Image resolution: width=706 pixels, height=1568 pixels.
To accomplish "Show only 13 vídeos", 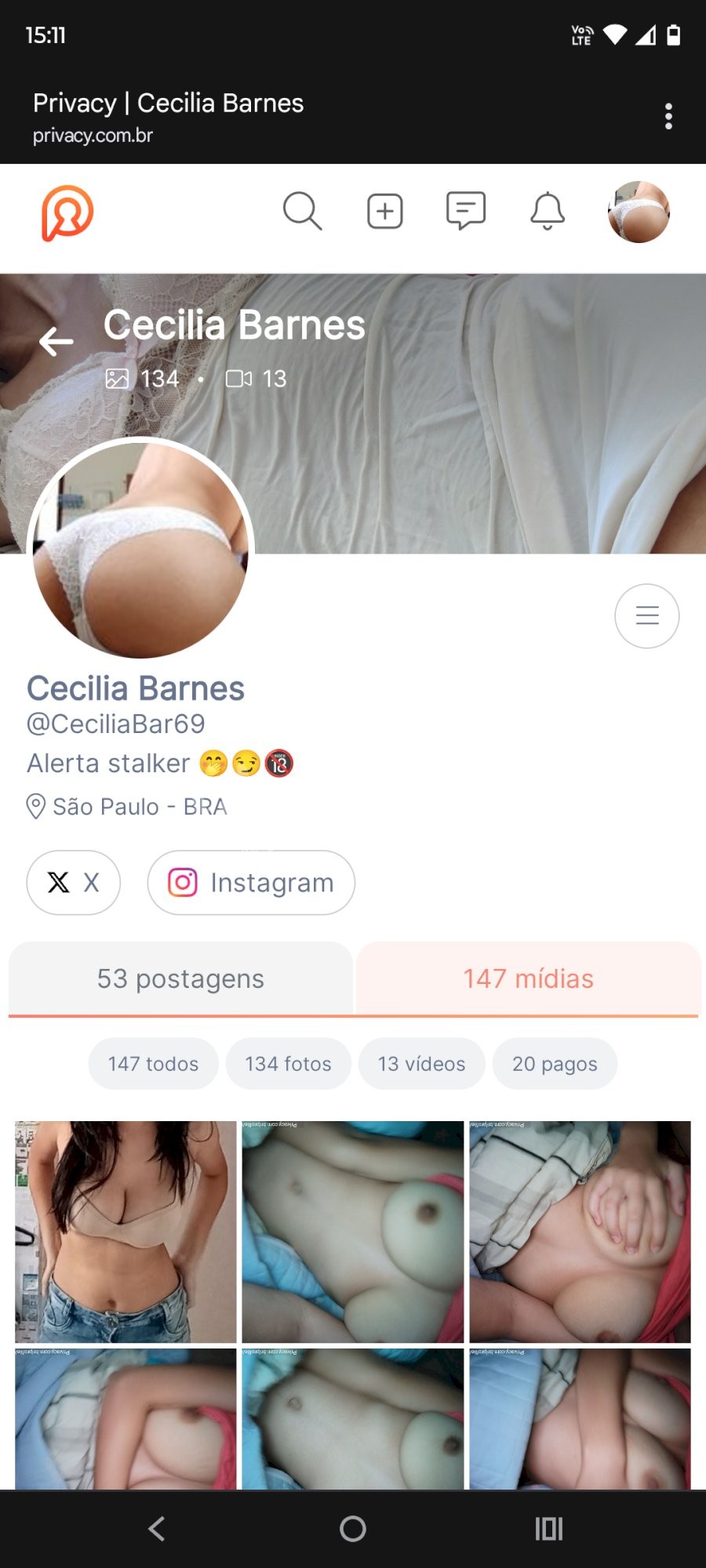I will (x=421, y=1064).
